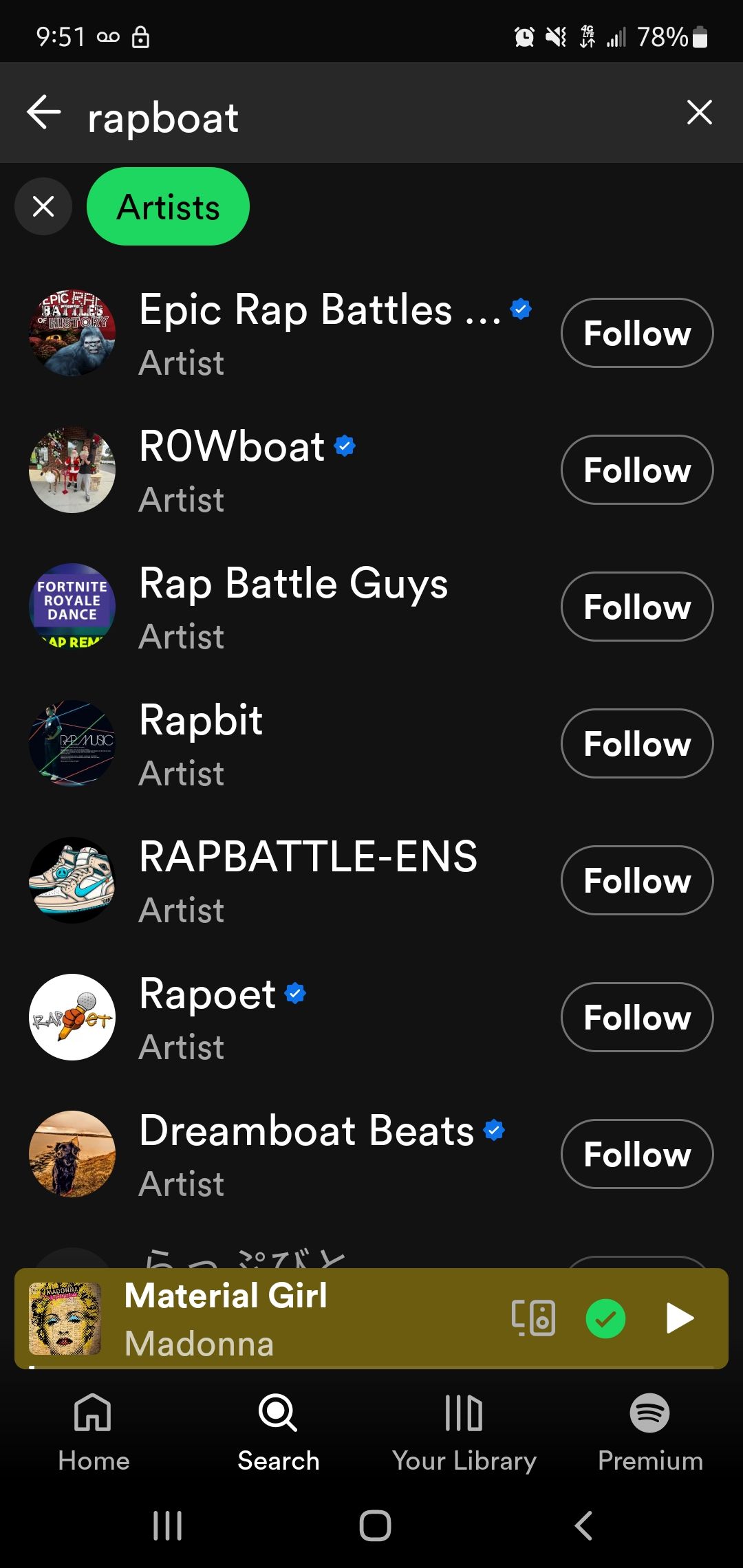Follow ROWboat
Image resolution: width=743 pixels, height=1568 pixels.
636,470
